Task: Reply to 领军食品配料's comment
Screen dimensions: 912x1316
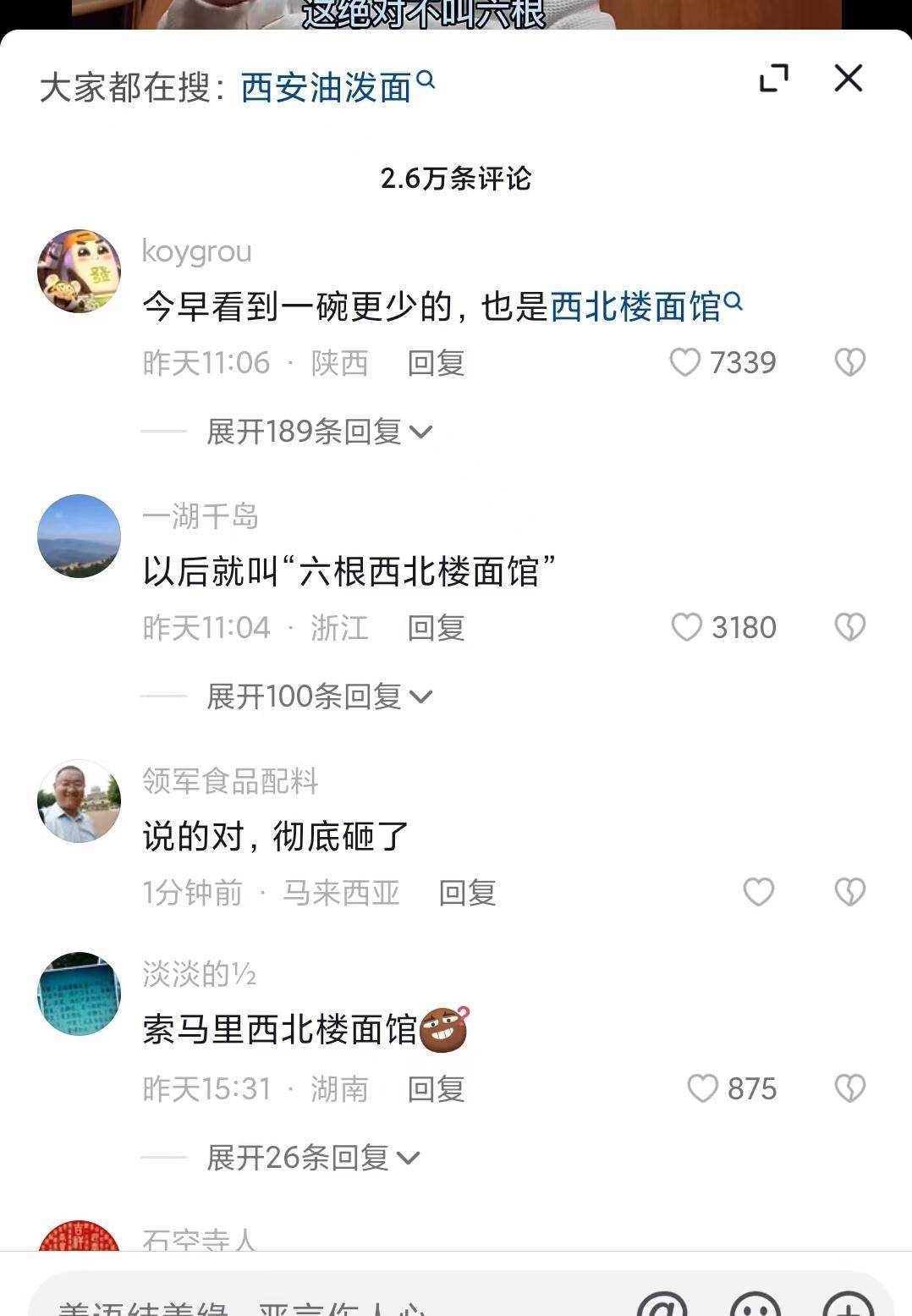Action: (467, 893)
